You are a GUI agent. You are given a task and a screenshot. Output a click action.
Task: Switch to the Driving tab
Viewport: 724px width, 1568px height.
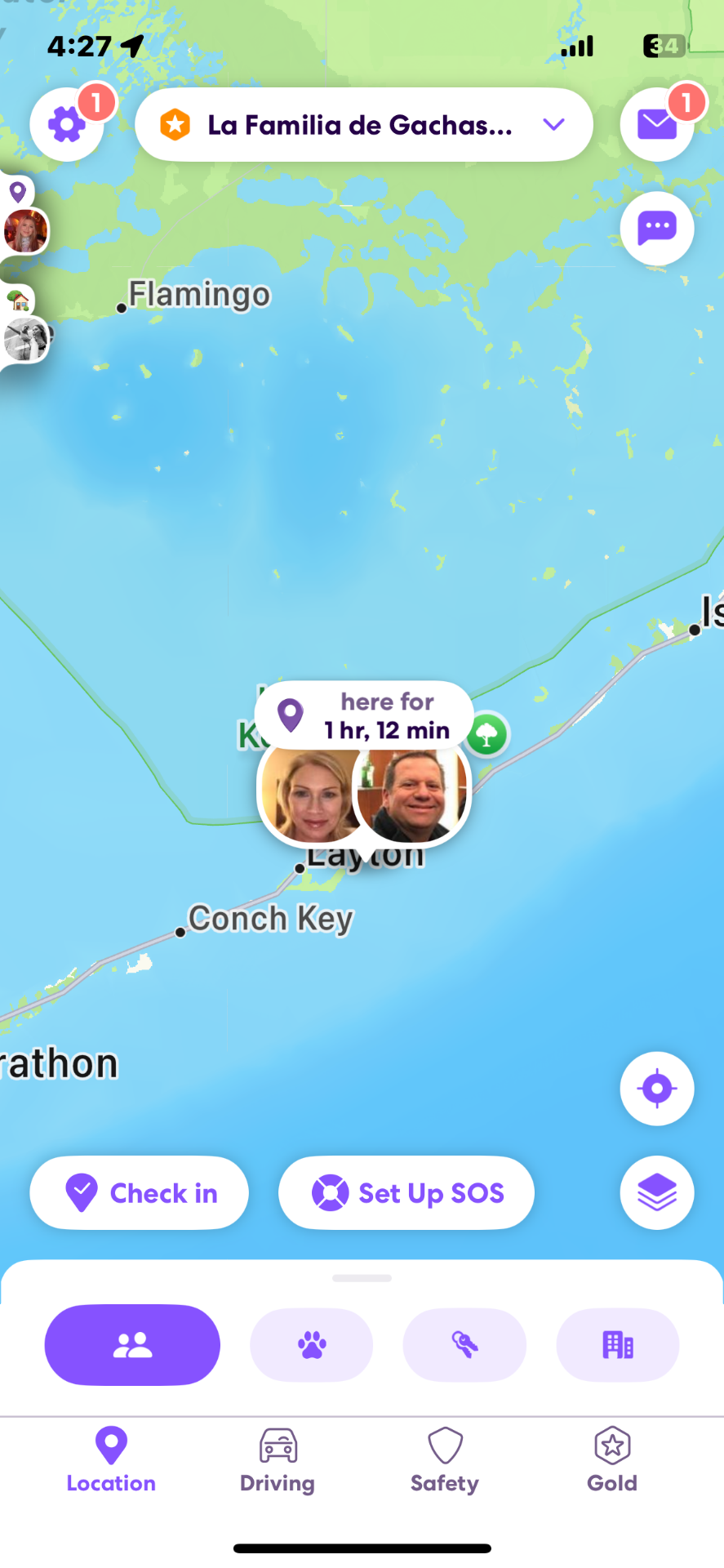(x=278, y=1462)
